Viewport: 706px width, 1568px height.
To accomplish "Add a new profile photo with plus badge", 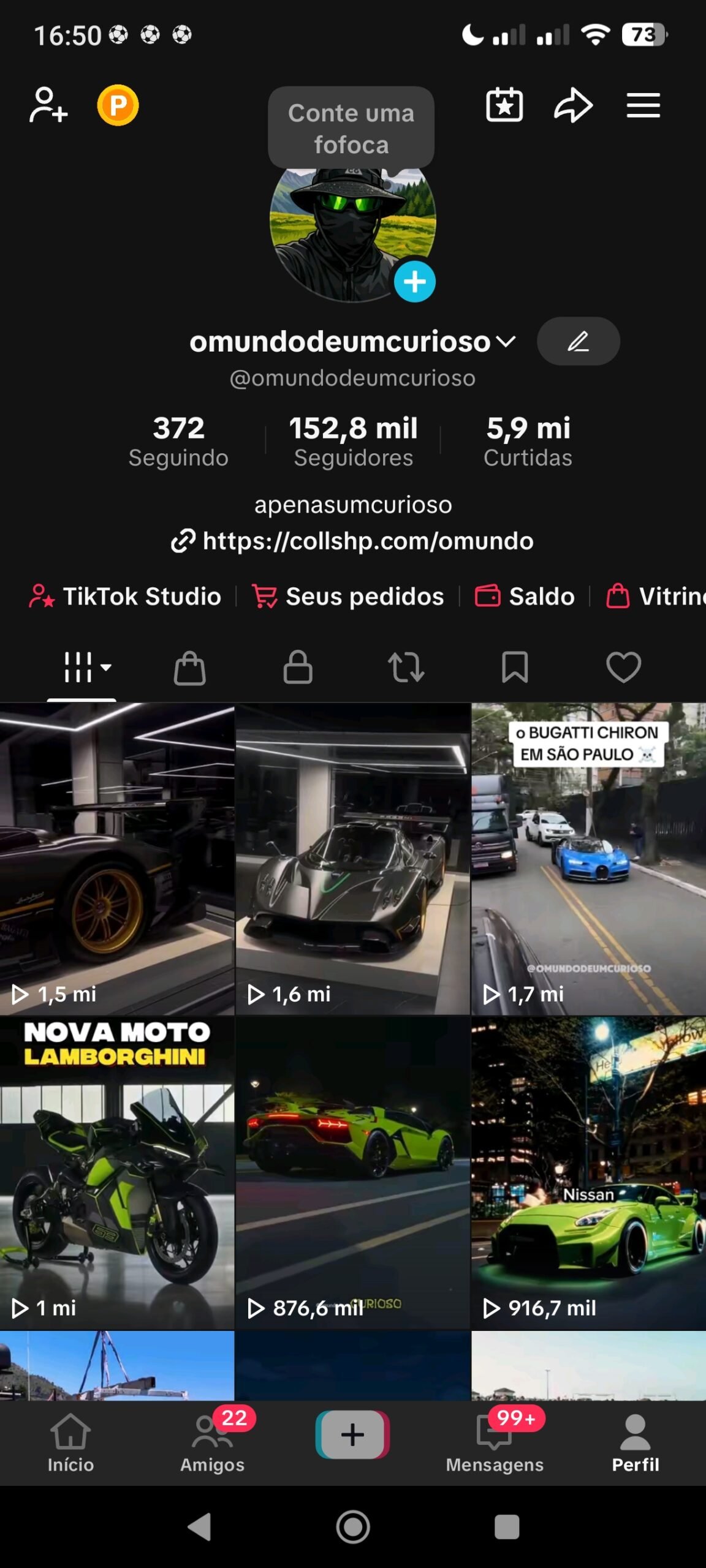I will pos(415,282).
